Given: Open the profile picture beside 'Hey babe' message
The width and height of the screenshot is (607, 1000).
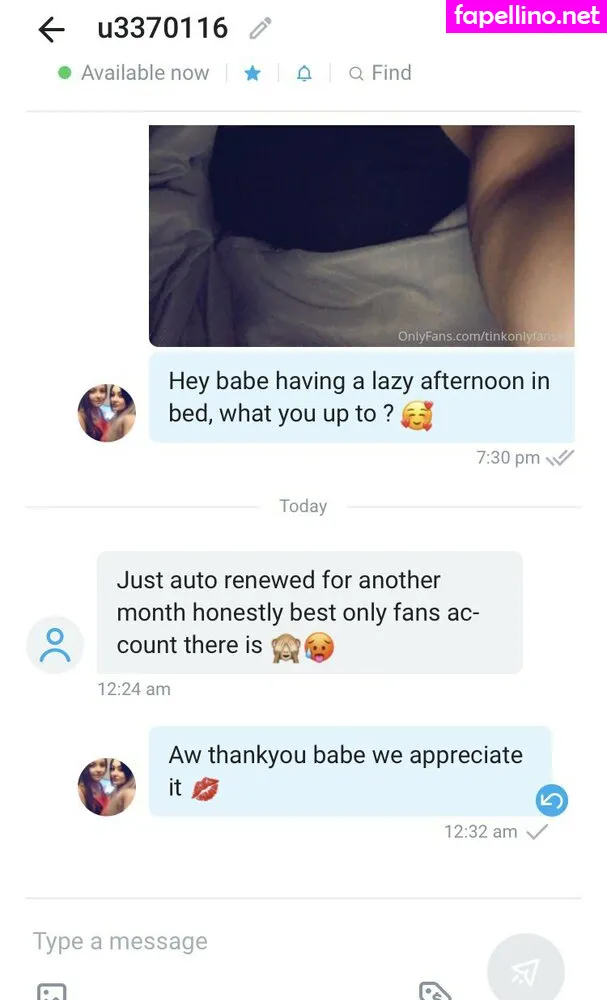Looking at the screenshot, I should 107,413.
